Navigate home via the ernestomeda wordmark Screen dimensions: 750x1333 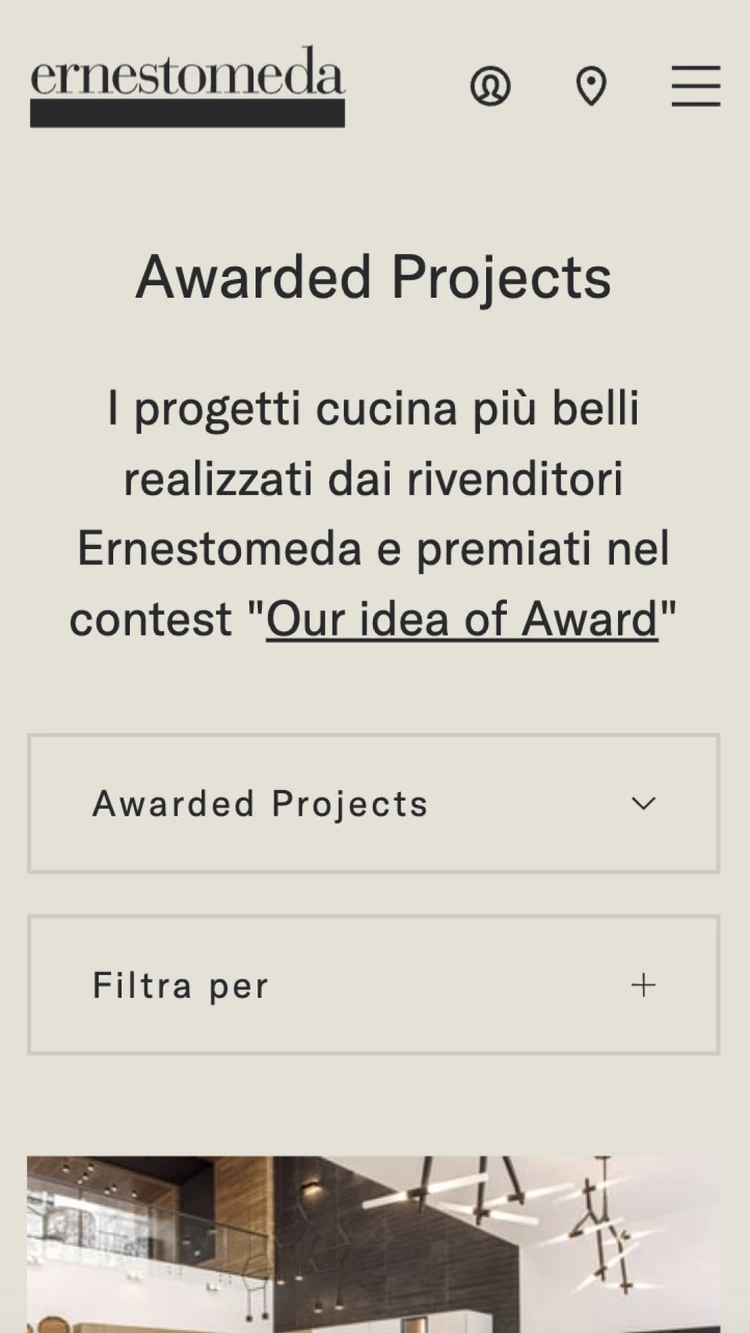click(187, 85)
